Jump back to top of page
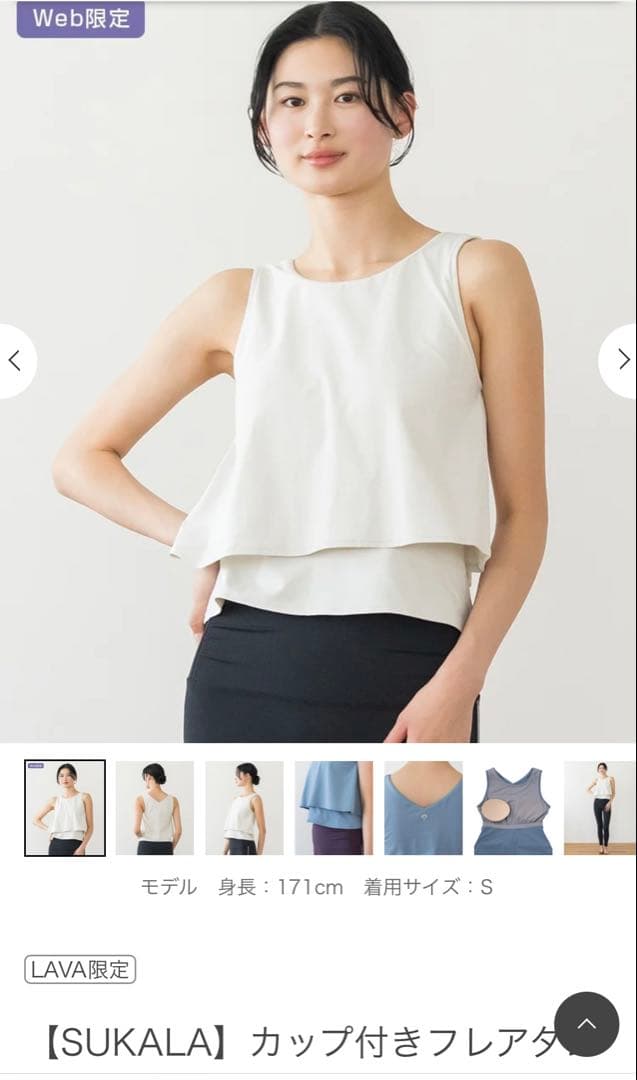The width and height of the screenshot is (637, 1080). coord(587,1024)
